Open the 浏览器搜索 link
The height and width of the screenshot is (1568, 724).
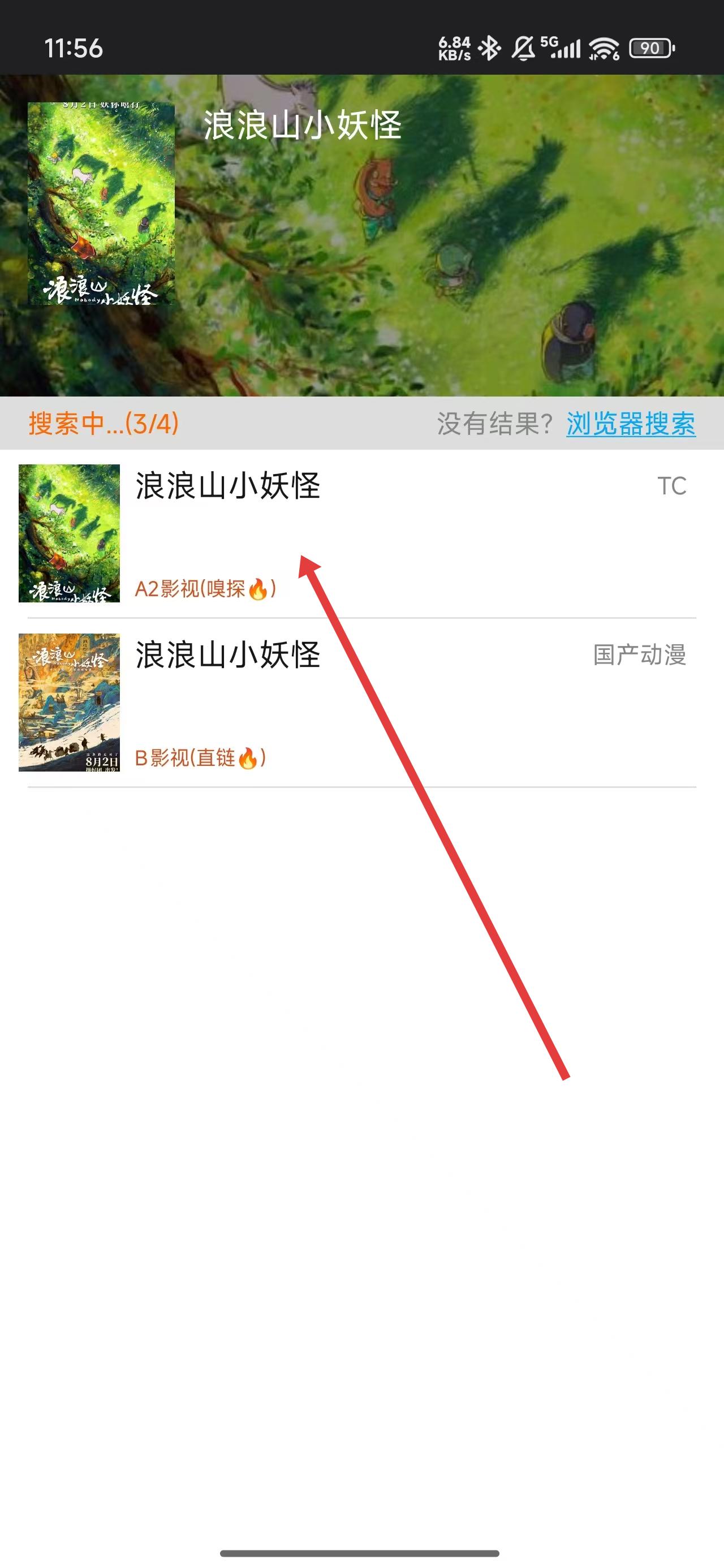coord(630,424)
